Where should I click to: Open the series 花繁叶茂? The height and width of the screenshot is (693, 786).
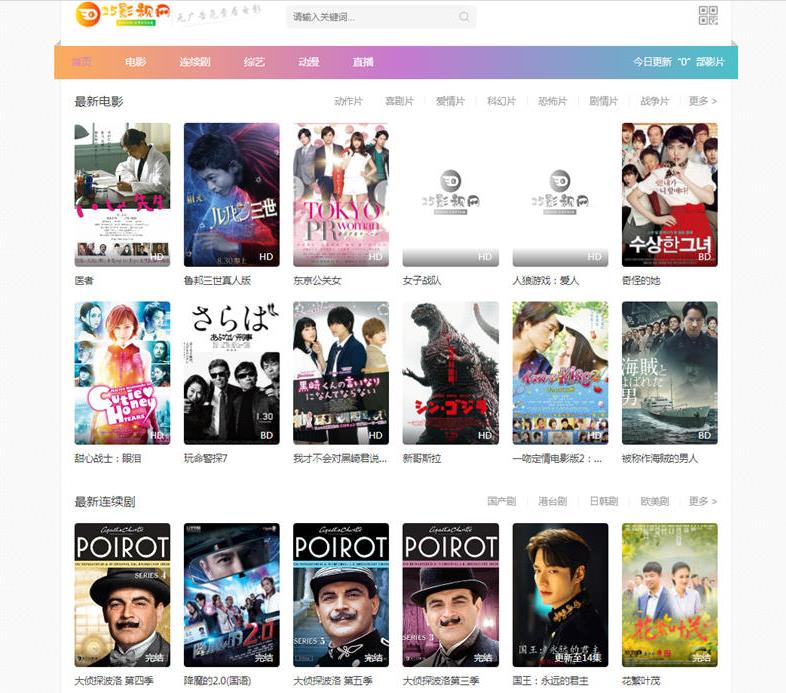point(669,595)
